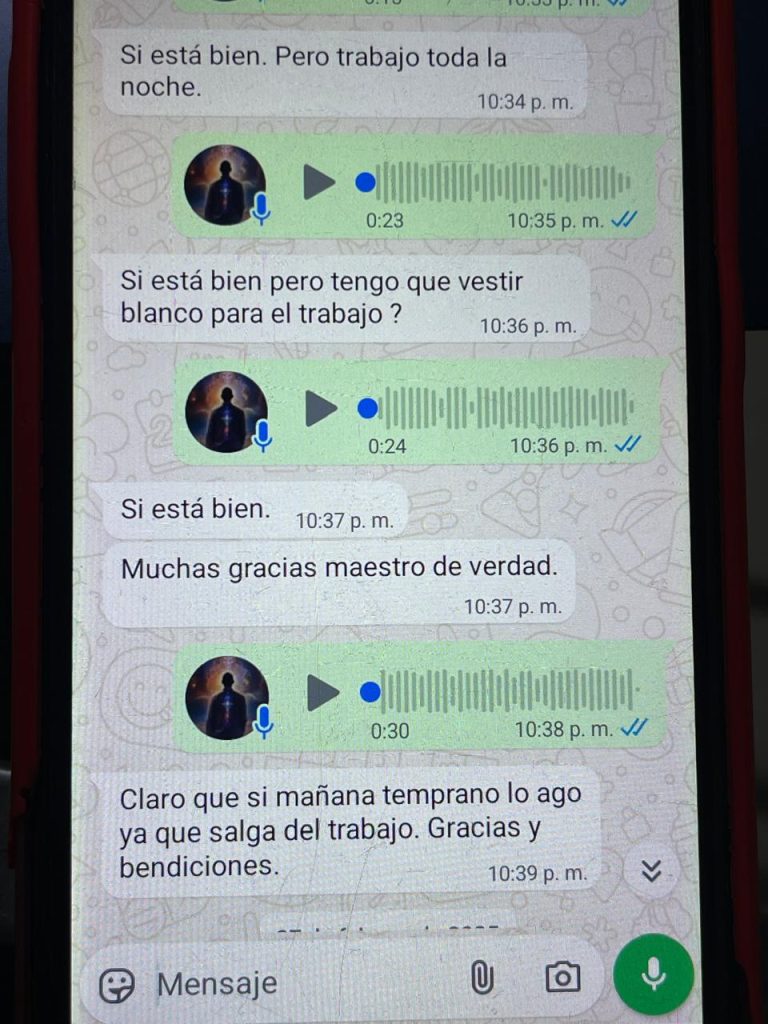Play the 0:24 voice message

click(x=321, y=408)
